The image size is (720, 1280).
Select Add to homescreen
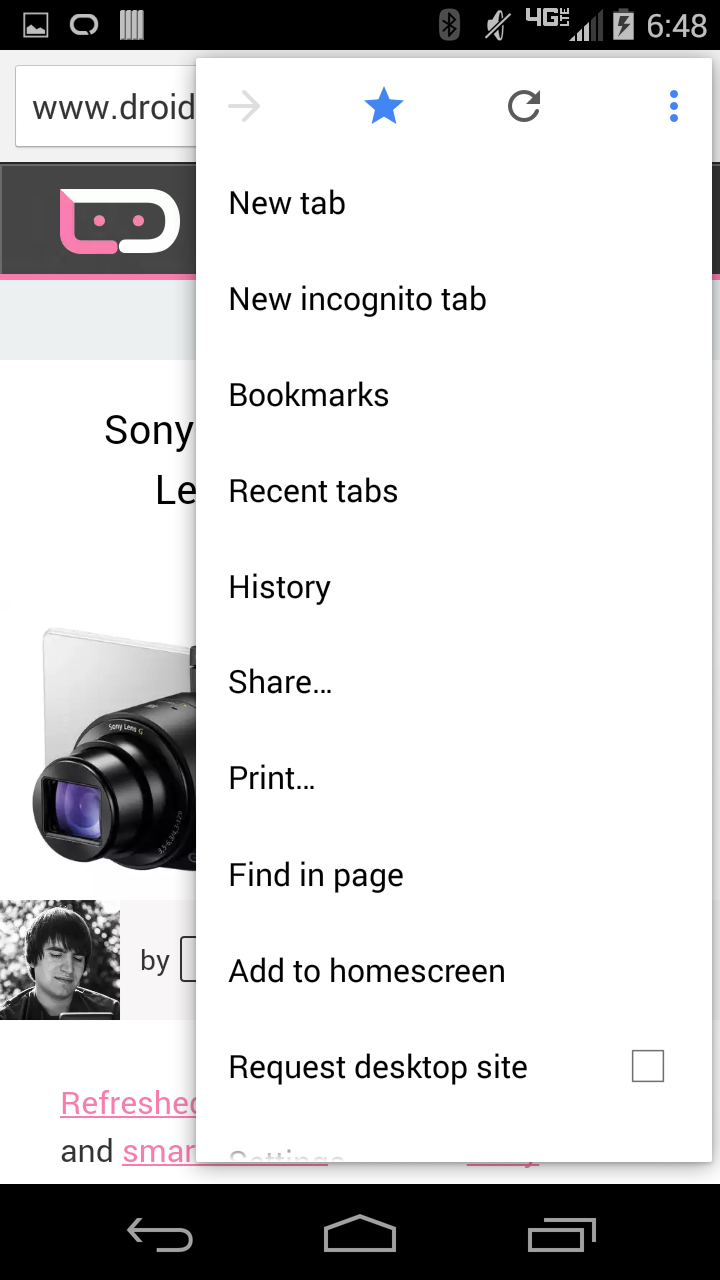tap(366, 971)
